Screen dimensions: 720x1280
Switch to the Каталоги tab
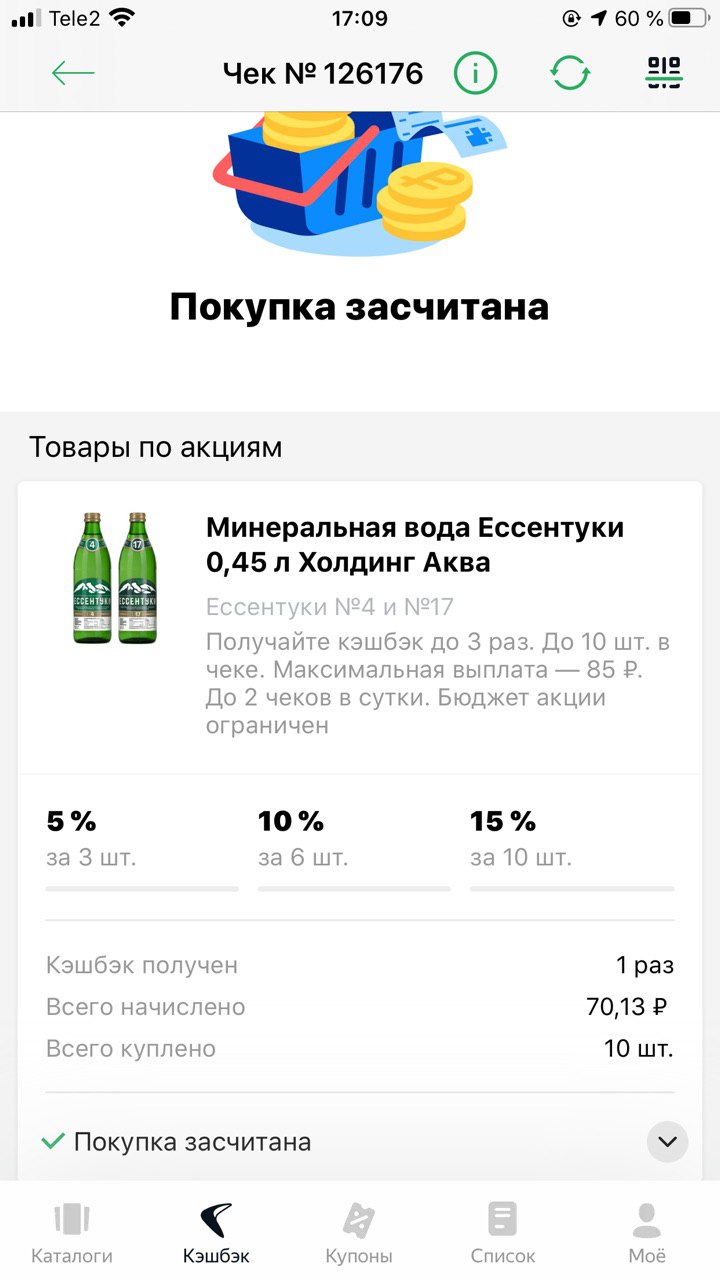coord(72,1232)
